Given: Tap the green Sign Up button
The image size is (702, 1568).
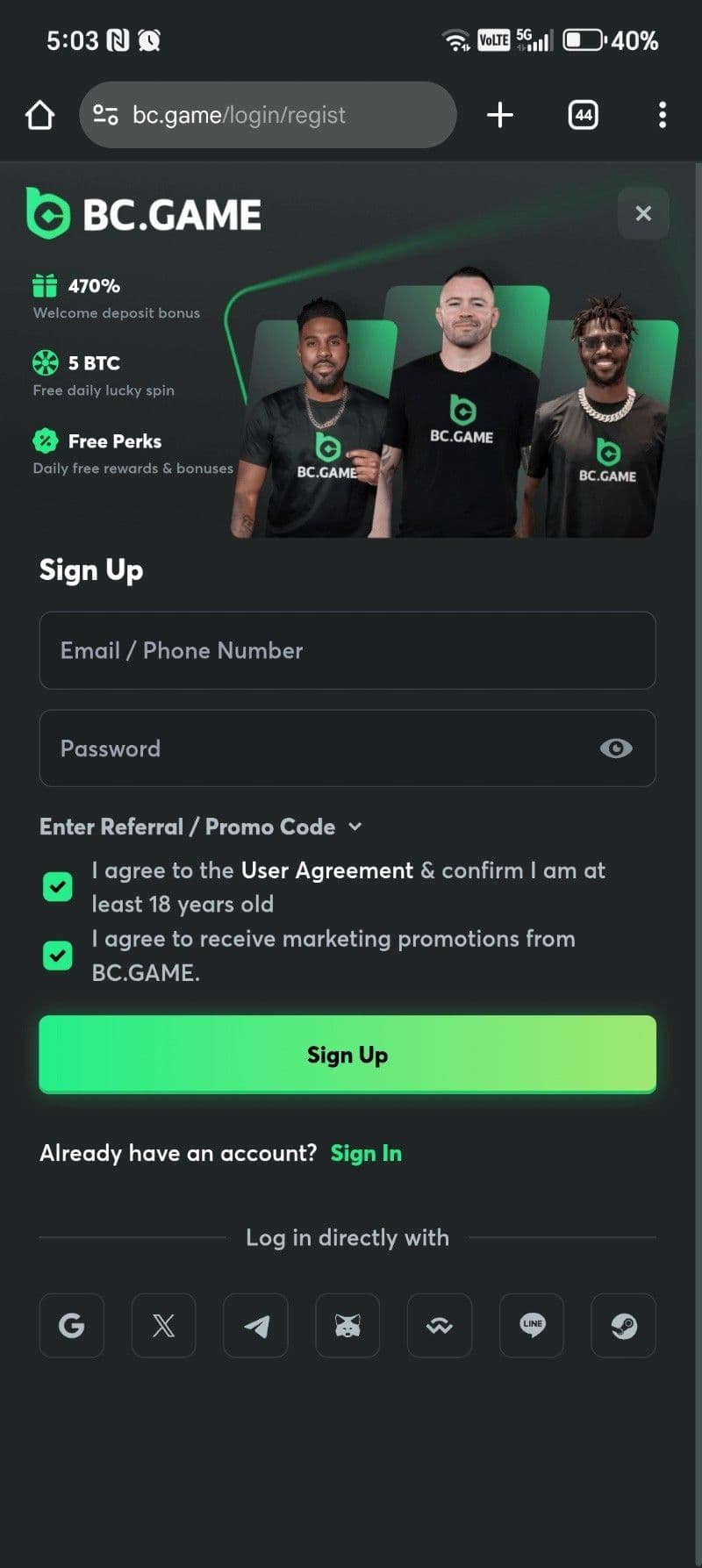Looking at the screenshot, I should coord(347,1054).
